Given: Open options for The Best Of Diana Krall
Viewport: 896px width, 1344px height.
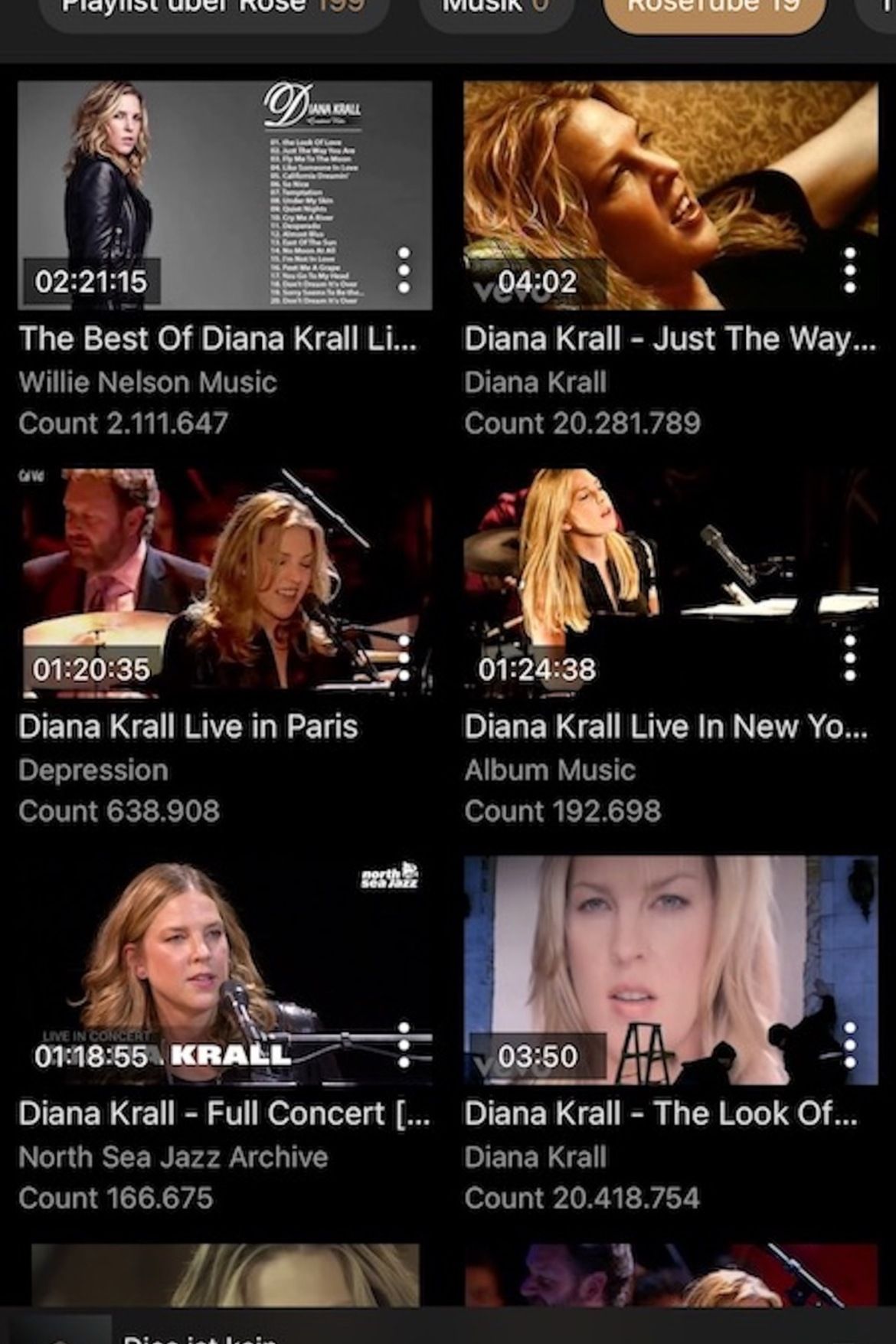Looking at the screenshot, I should (x=404, y=270).
